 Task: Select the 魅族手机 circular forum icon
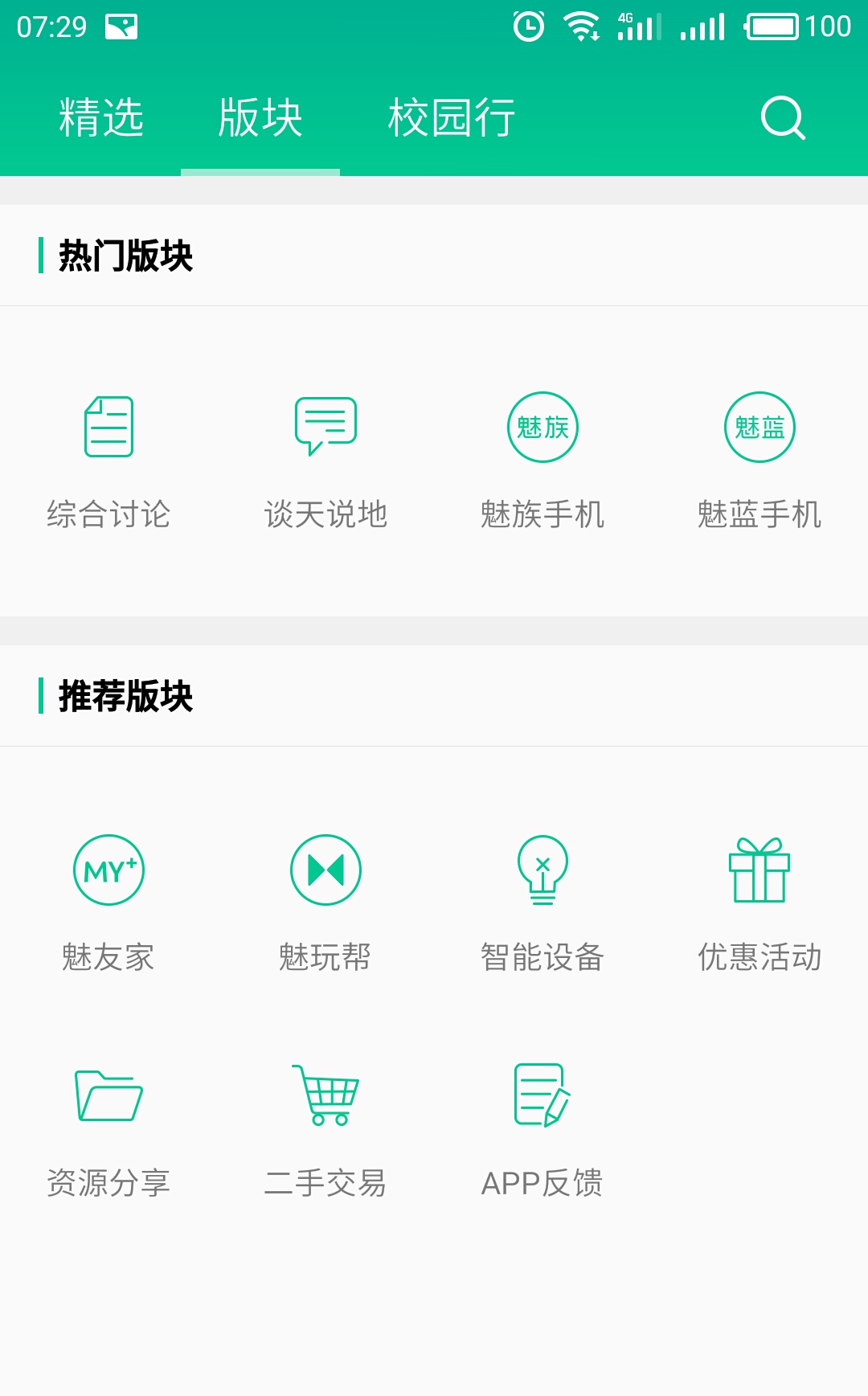543,428
